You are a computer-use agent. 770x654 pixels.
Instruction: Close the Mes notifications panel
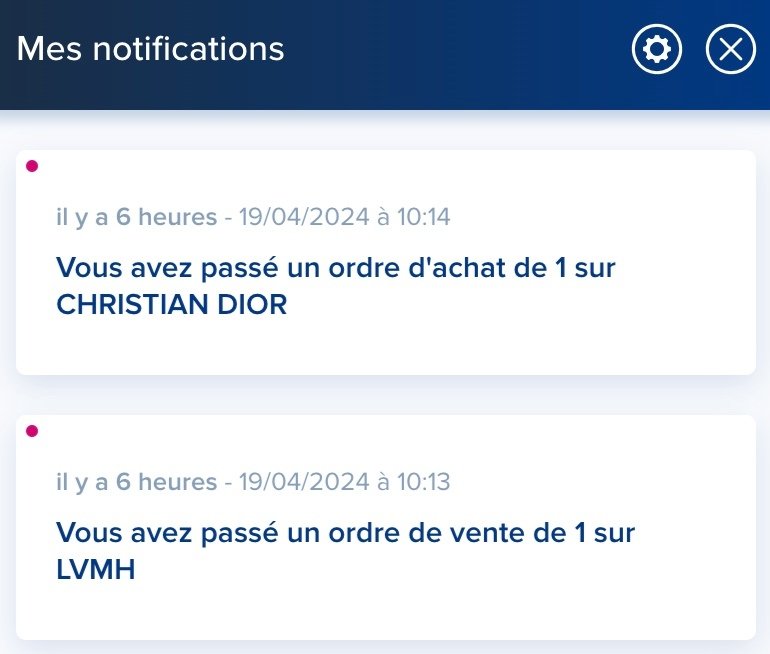point(730,49)
